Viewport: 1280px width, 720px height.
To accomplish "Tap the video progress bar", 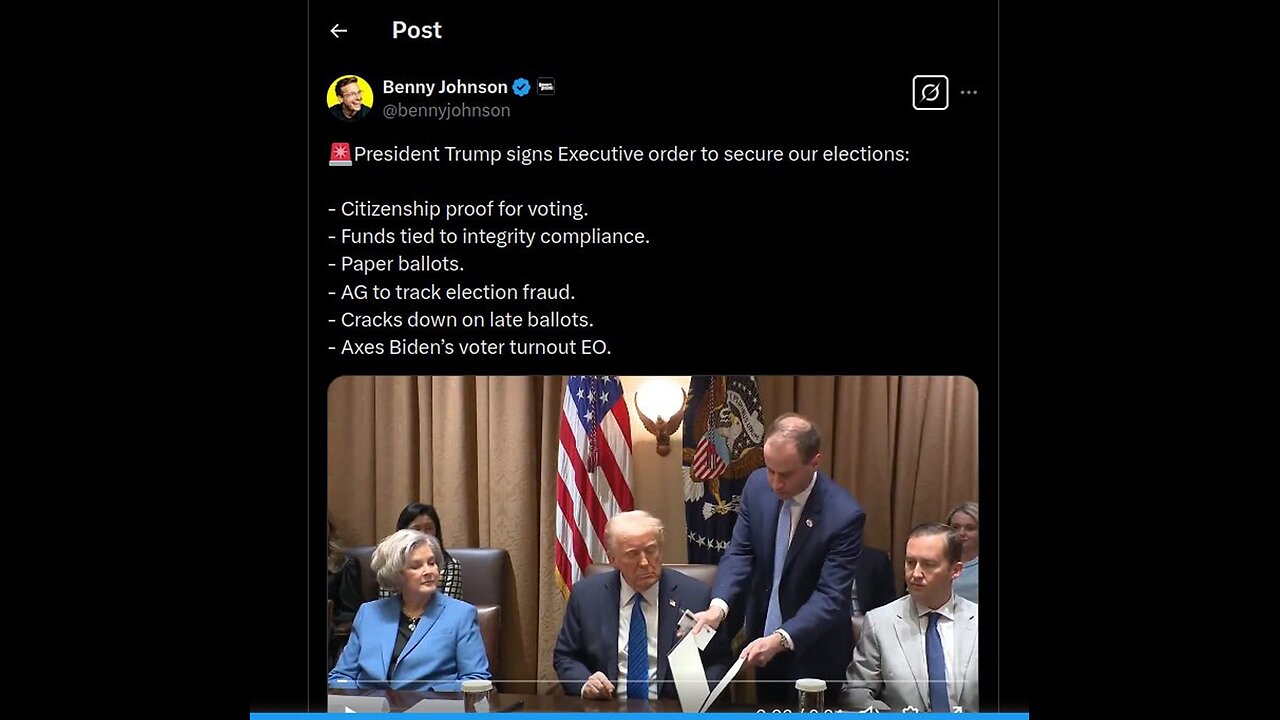I will pyautogui.click(x=652, y=682).
